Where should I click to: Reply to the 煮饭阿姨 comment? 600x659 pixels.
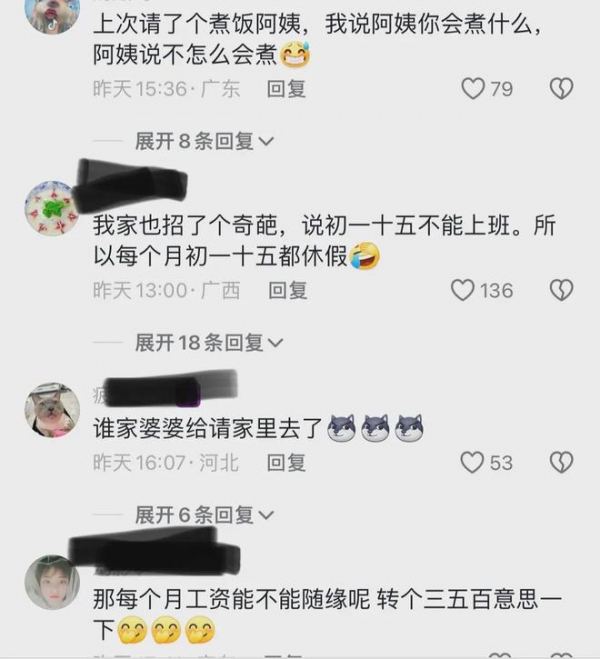(x=287, y=89)
